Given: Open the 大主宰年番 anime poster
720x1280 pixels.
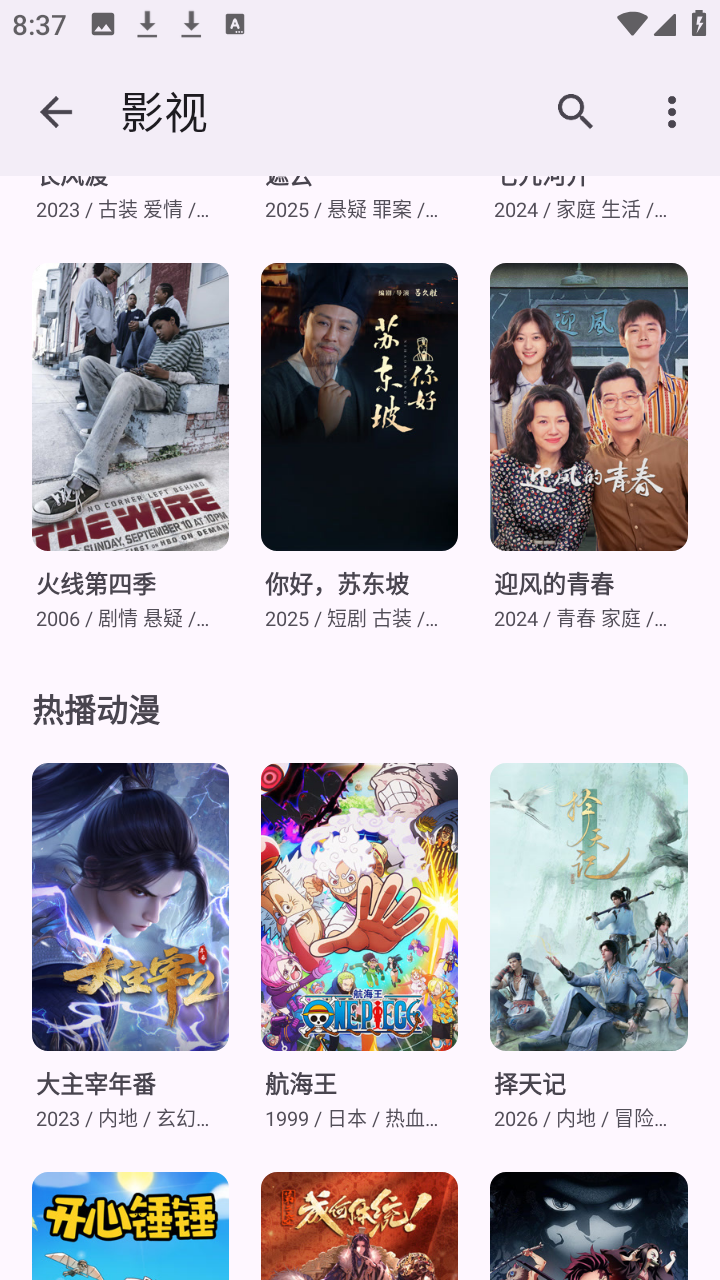Looking at the screenshot, I should point(130,906).
